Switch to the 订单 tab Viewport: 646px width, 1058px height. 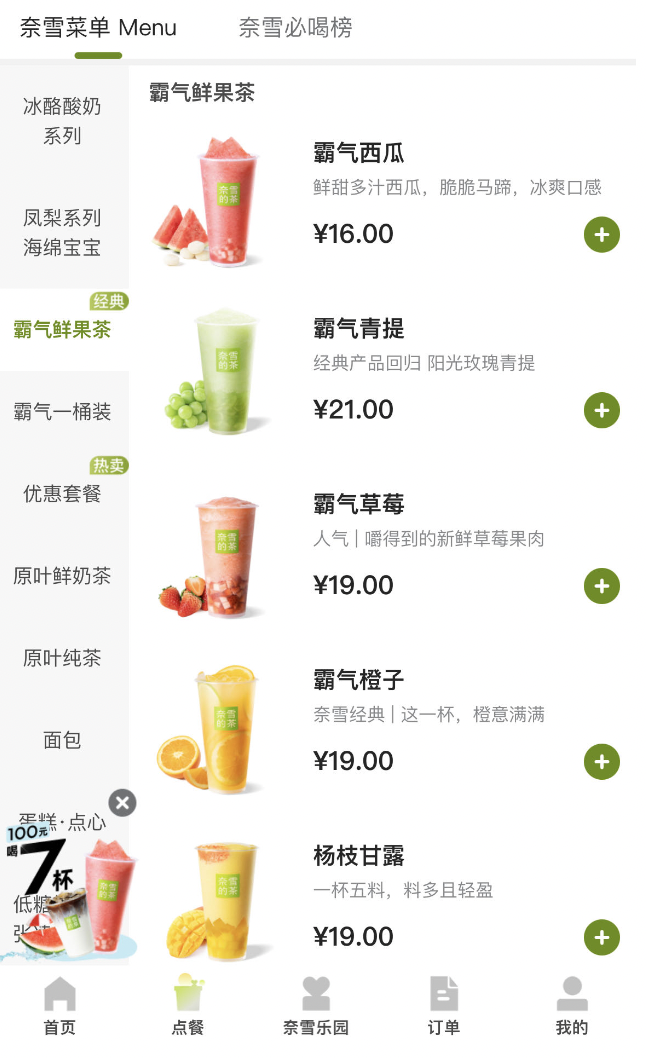point(444,1005)
